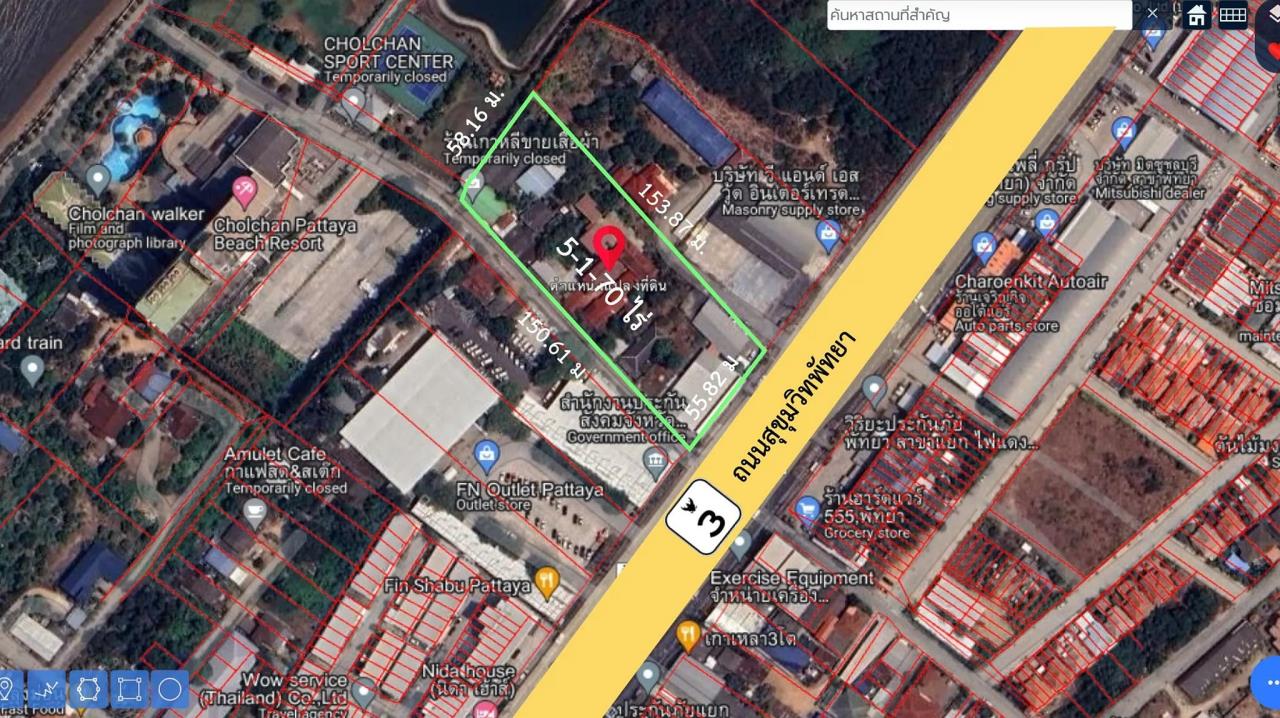Screen dimensions: 1280x718
Task: Select the rectangle drawing tool
Action: [x=129, y=689]
